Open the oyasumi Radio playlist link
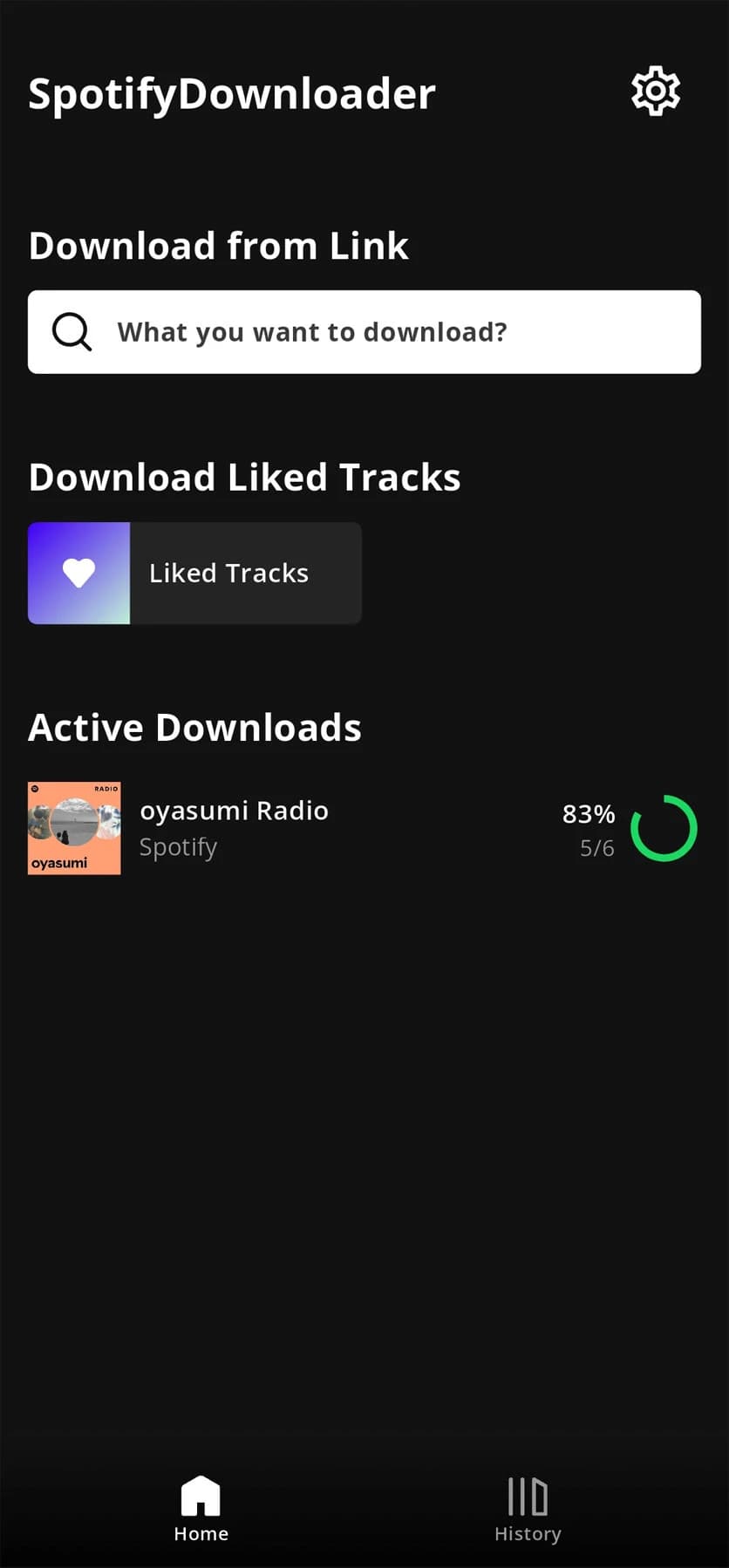 (x=234, y=810)
